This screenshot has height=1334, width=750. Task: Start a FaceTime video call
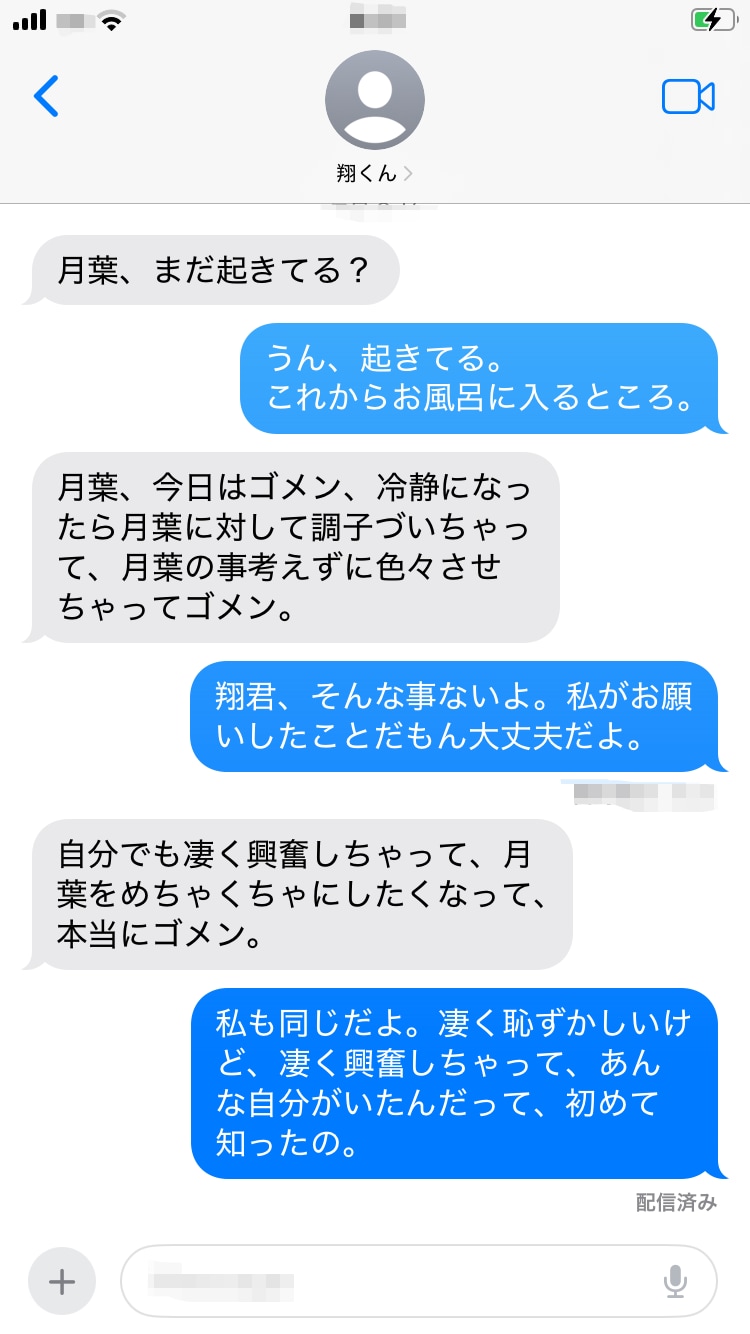point(688,97)
